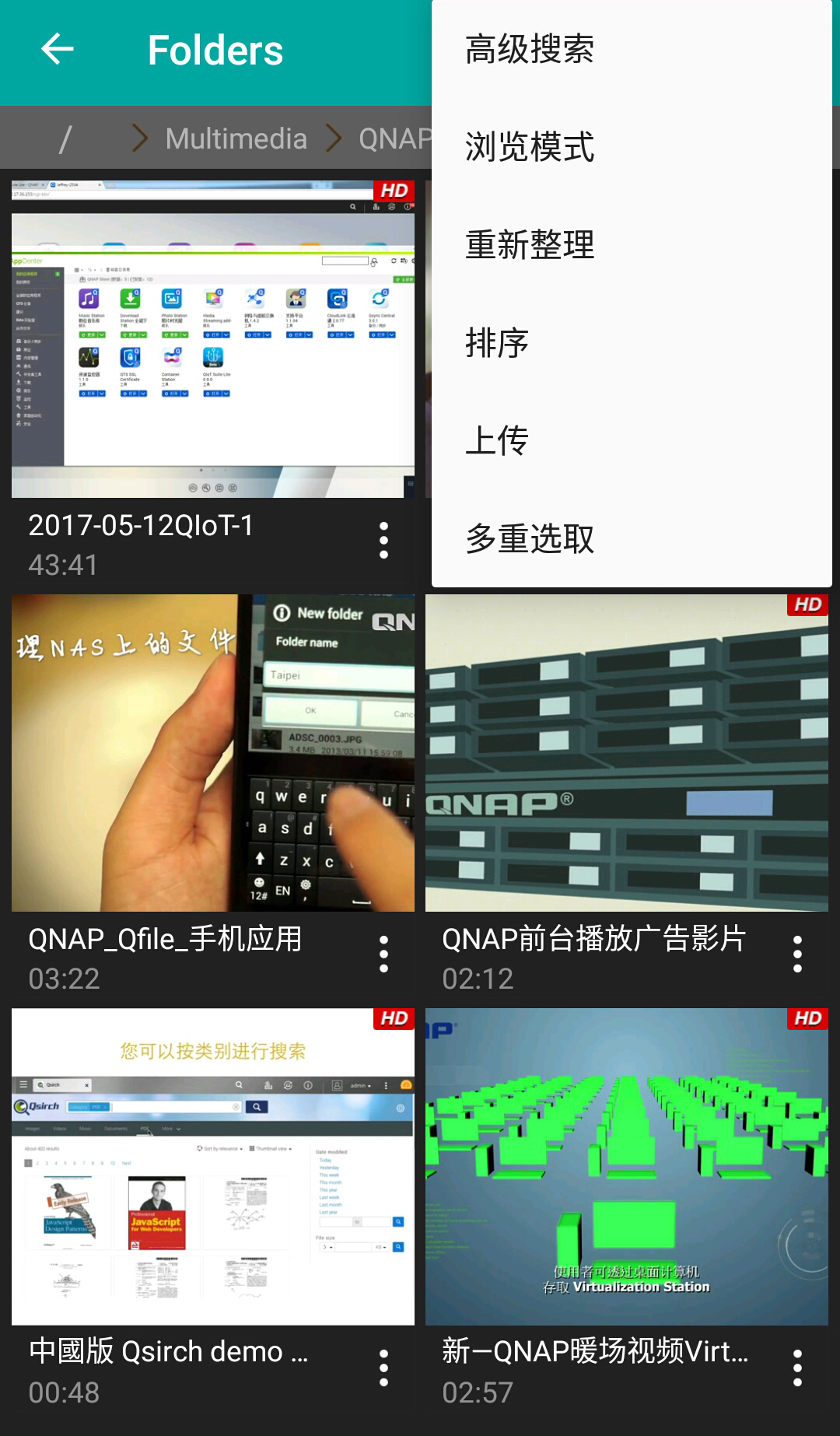Select 高级搜索 advanced search menu item
The image size is (840, 1436).
[x=529, y=50]
